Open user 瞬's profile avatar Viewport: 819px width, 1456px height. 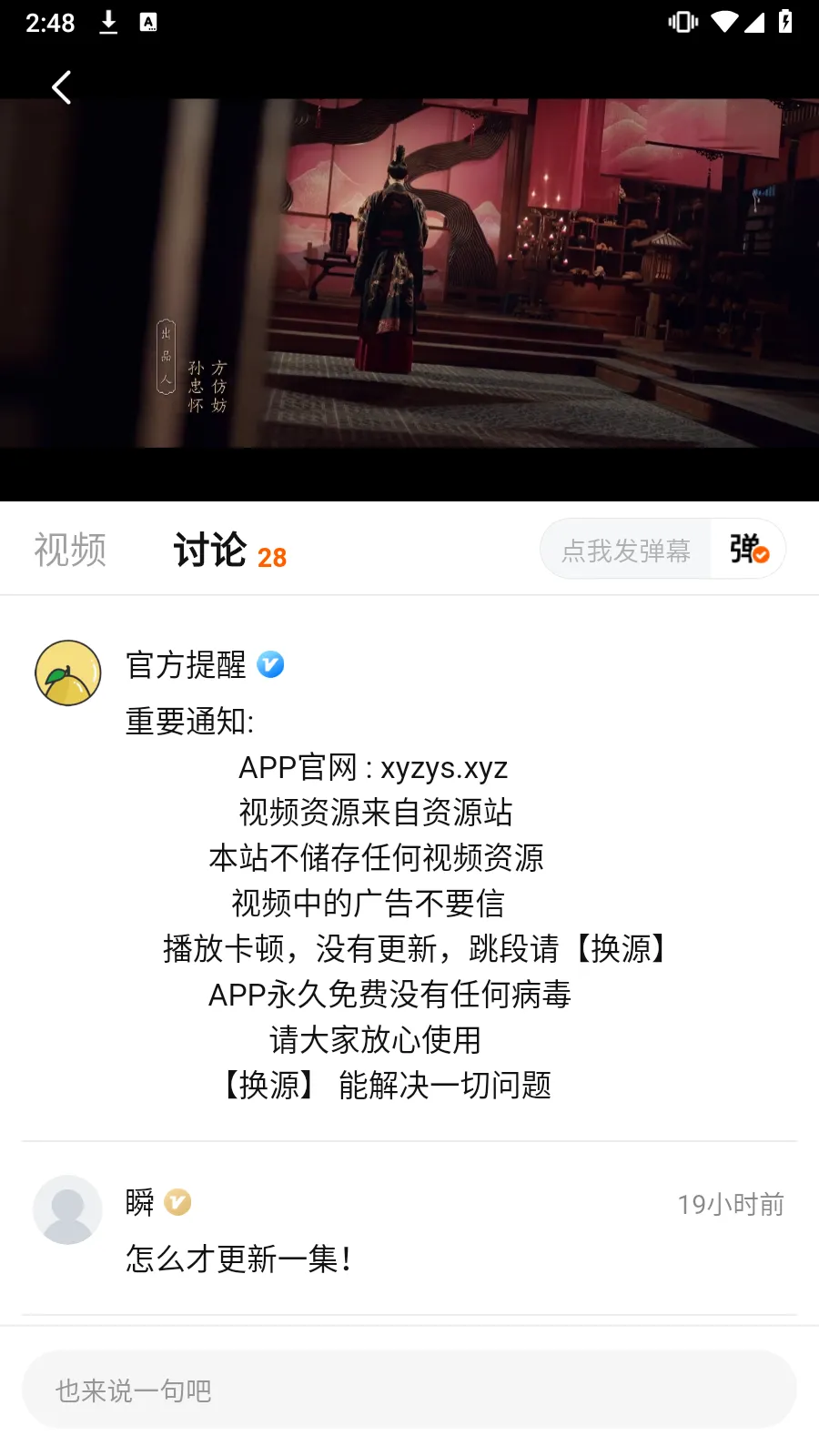68,1209
